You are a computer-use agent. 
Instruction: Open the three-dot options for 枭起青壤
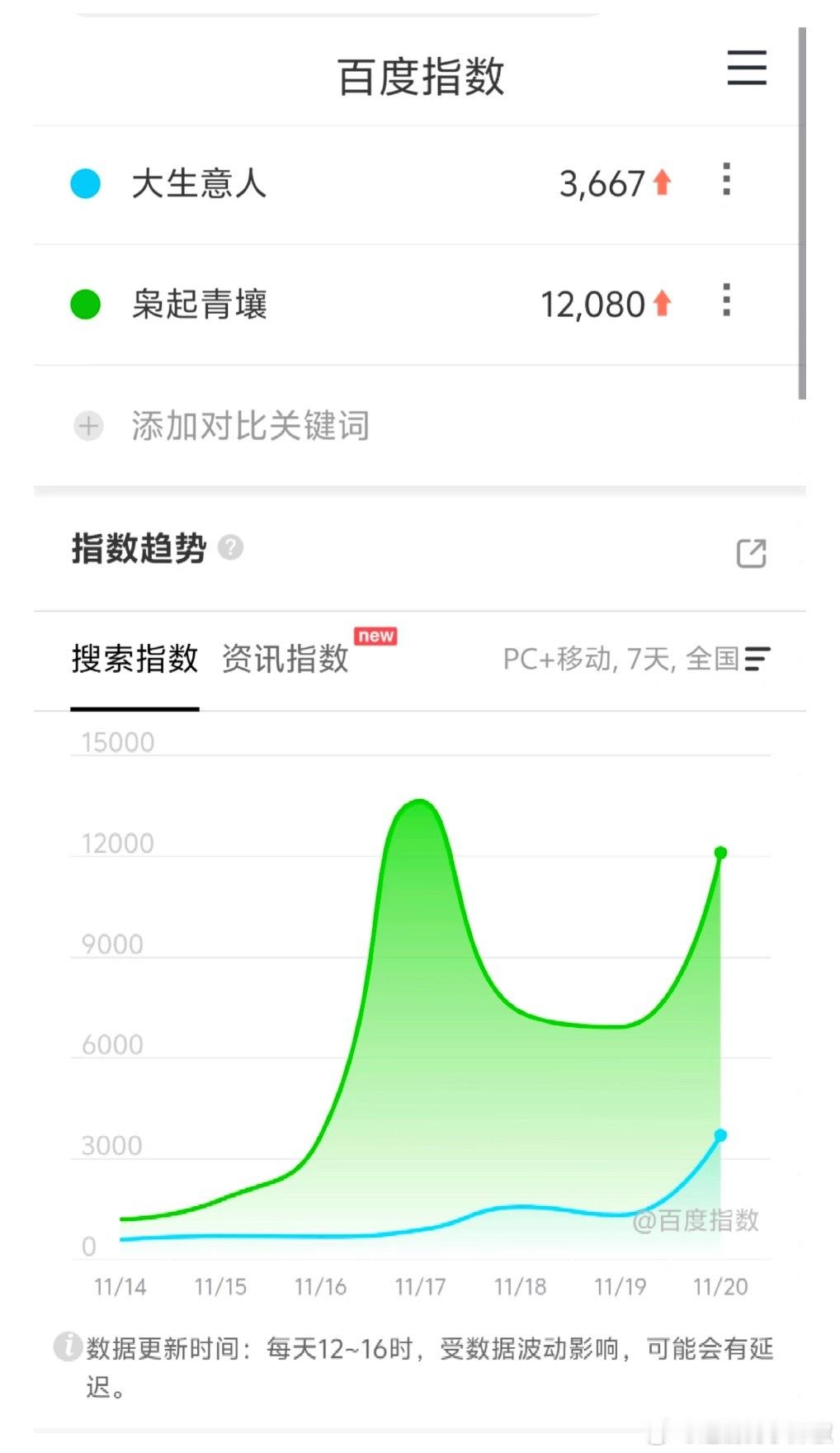coord(725,304)
